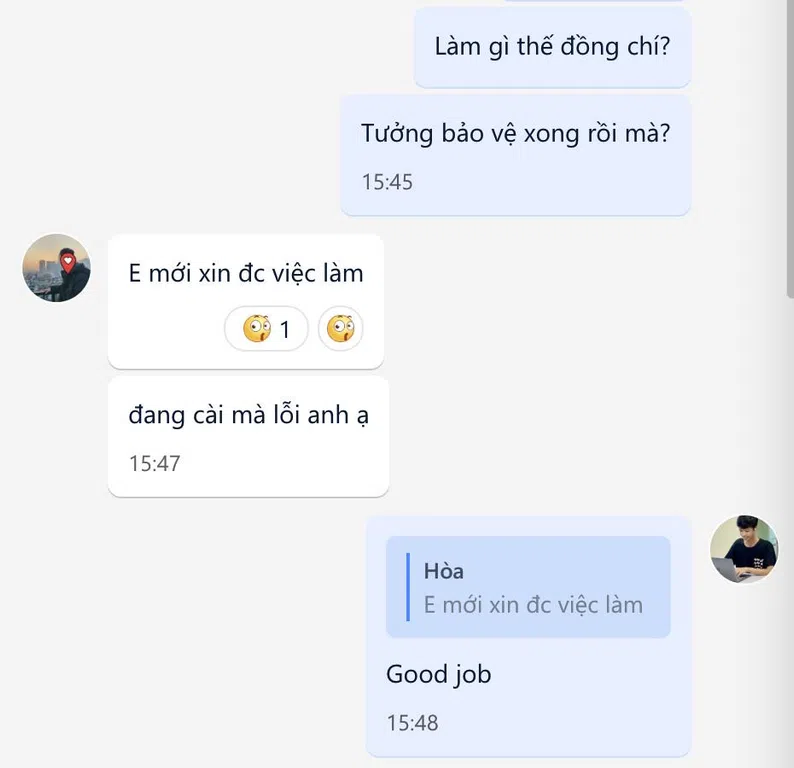This screenshot has width=794, height=768.
Task: Tap the reaction count chip showing 1
Action: point(266,329)
